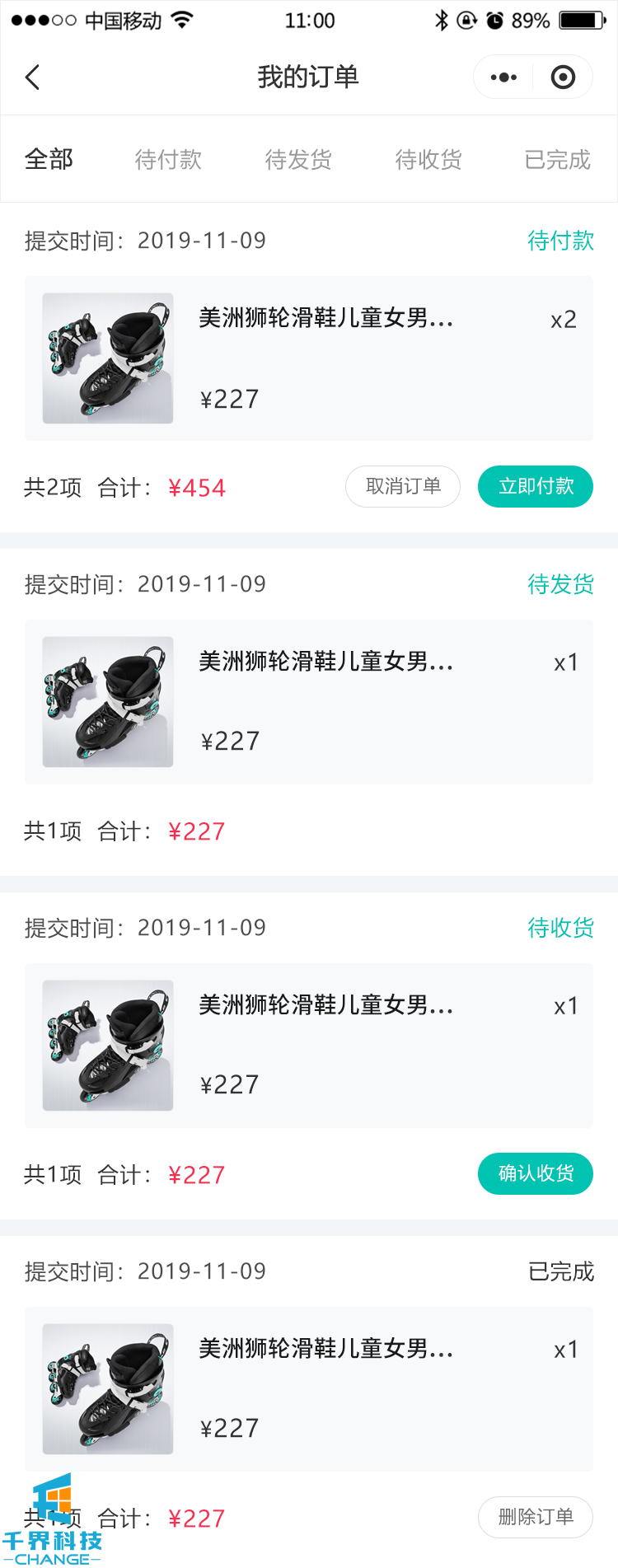This screenshot has width=618, height=1568.
Task: Show orders under the 待收货 tab
Action: point(428,159)
